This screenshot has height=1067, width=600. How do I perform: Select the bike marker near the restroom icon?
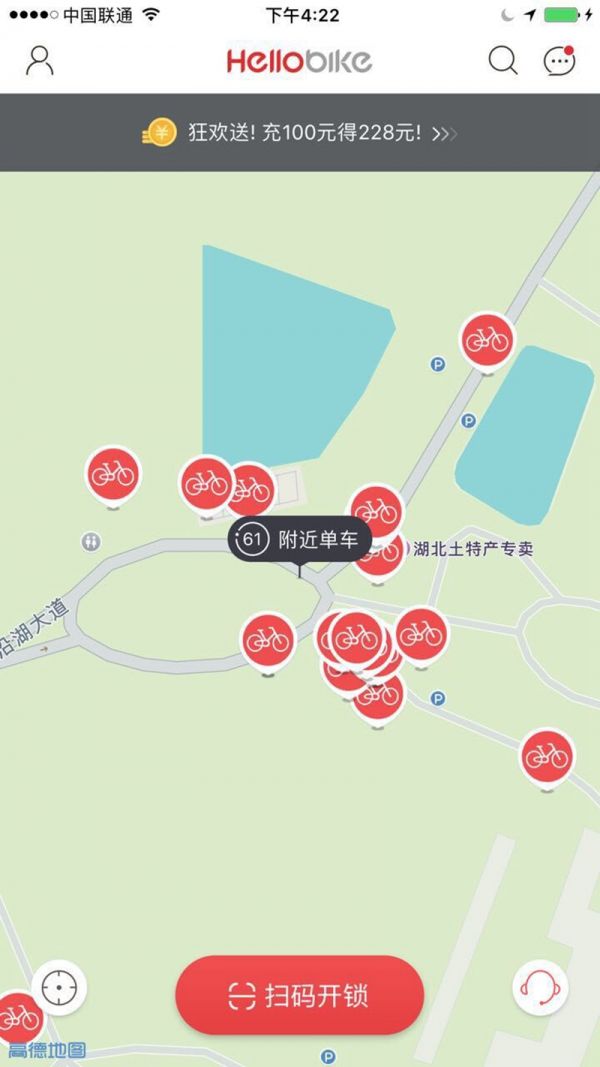click(x=112, y=474)
